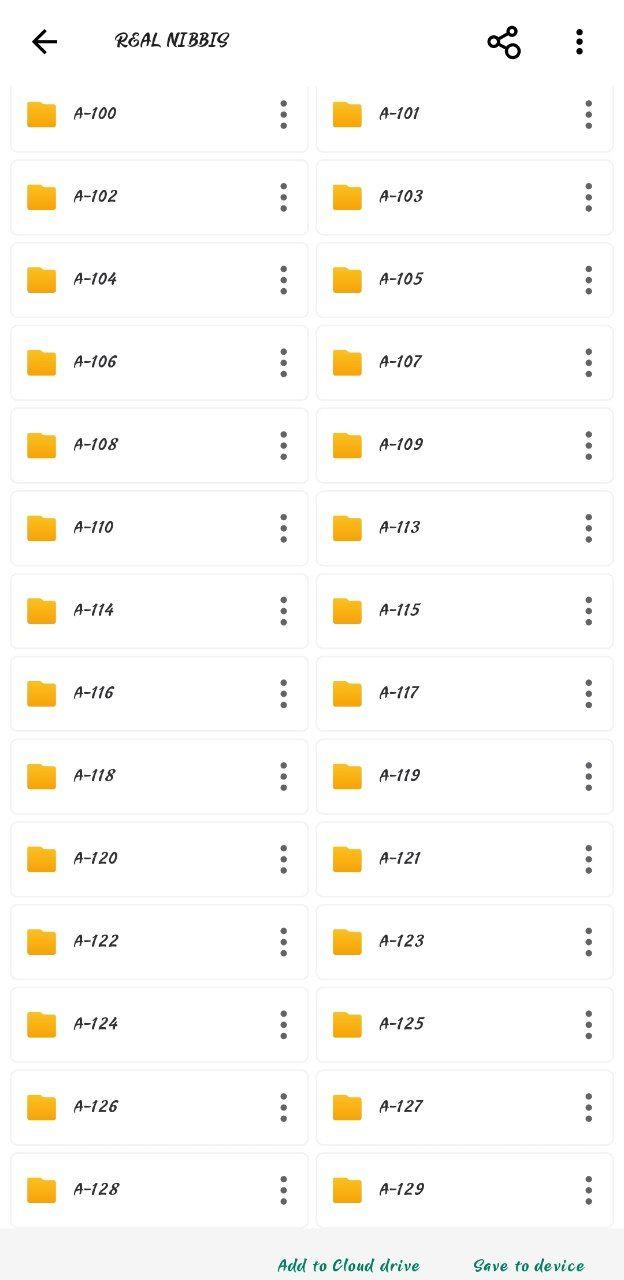
Task: Share the REAL NIBBIS folder
Action: (504, 42)
